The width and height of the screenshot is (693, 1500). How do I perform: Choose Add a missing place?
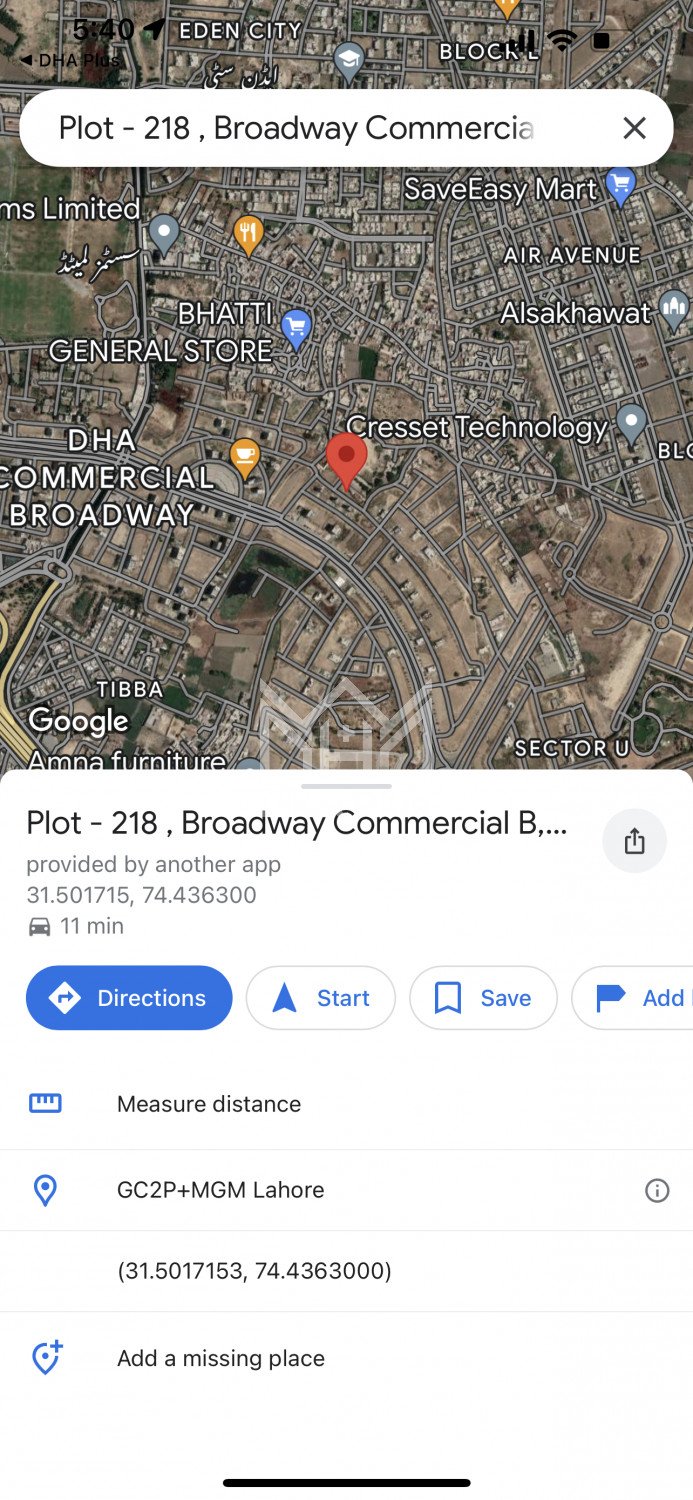click(221, 1358)
